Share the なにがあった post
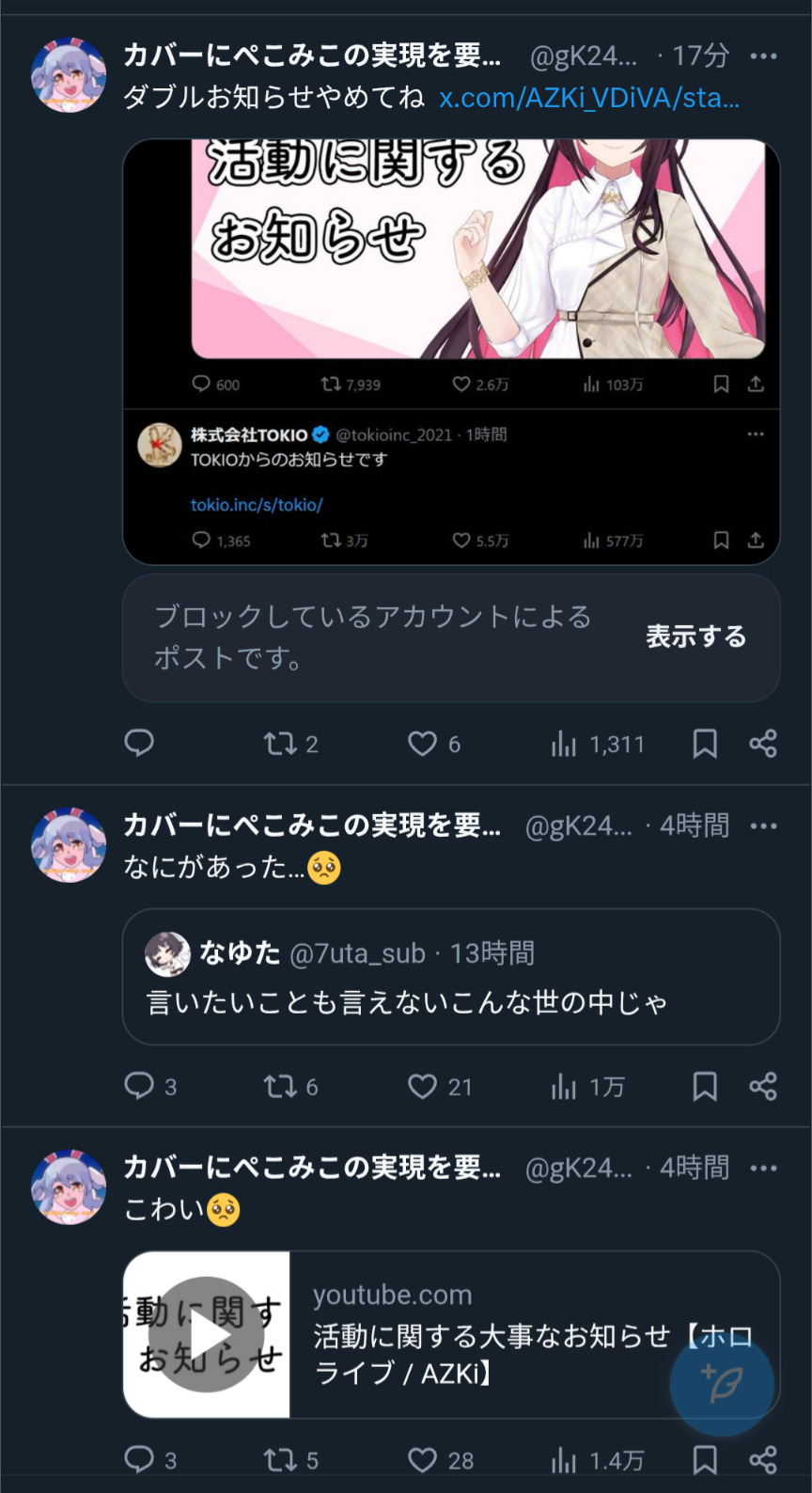 pyautogui.click(x=763, y=1087)
